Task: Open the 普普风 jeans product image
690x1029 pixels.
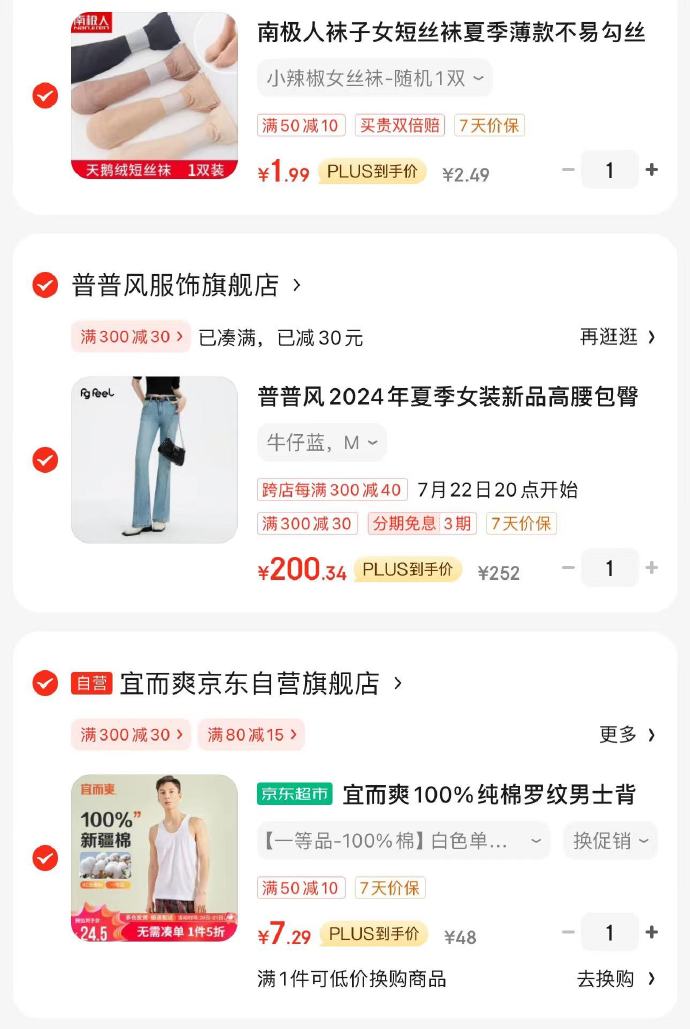Action: (154, 460)
